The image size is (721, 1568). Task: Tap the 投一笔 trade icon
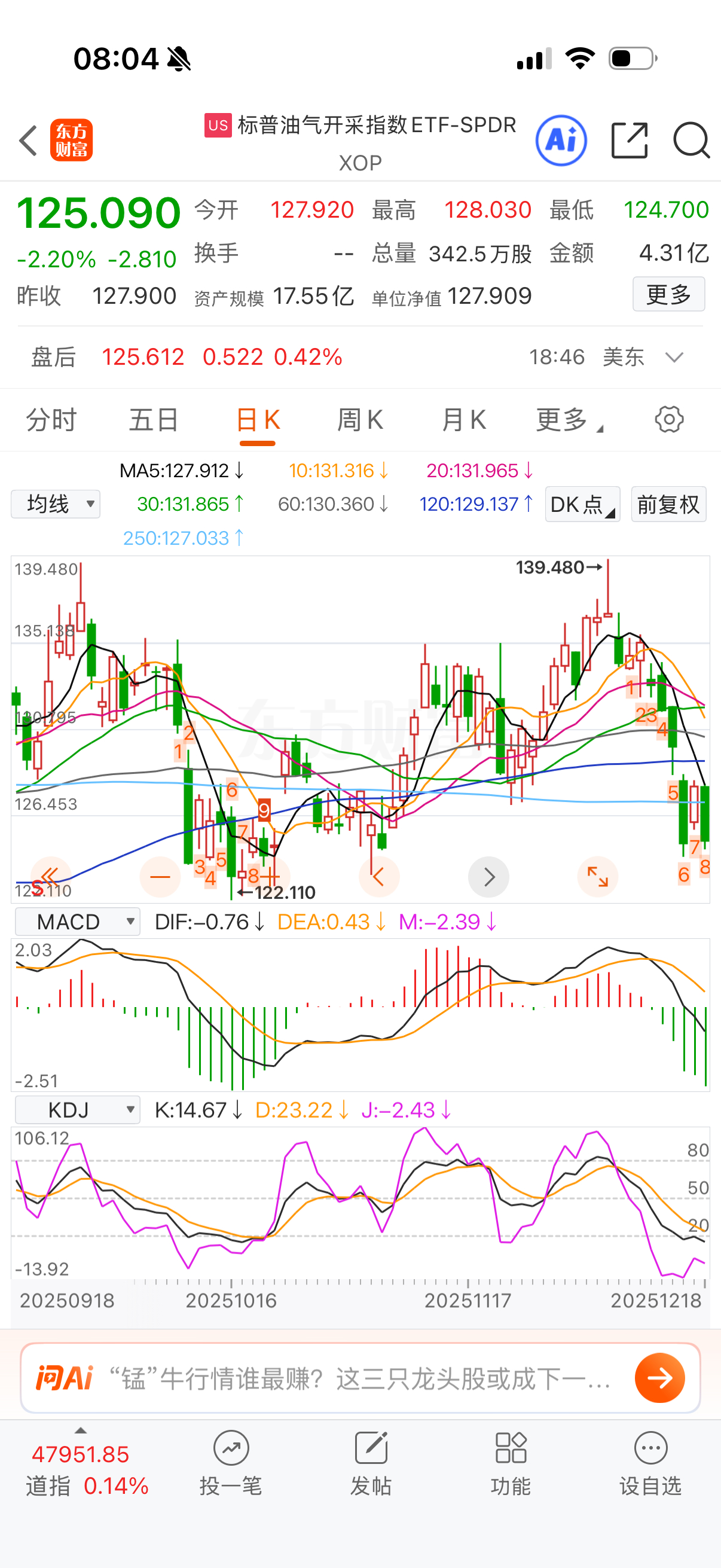[232, 1461]
